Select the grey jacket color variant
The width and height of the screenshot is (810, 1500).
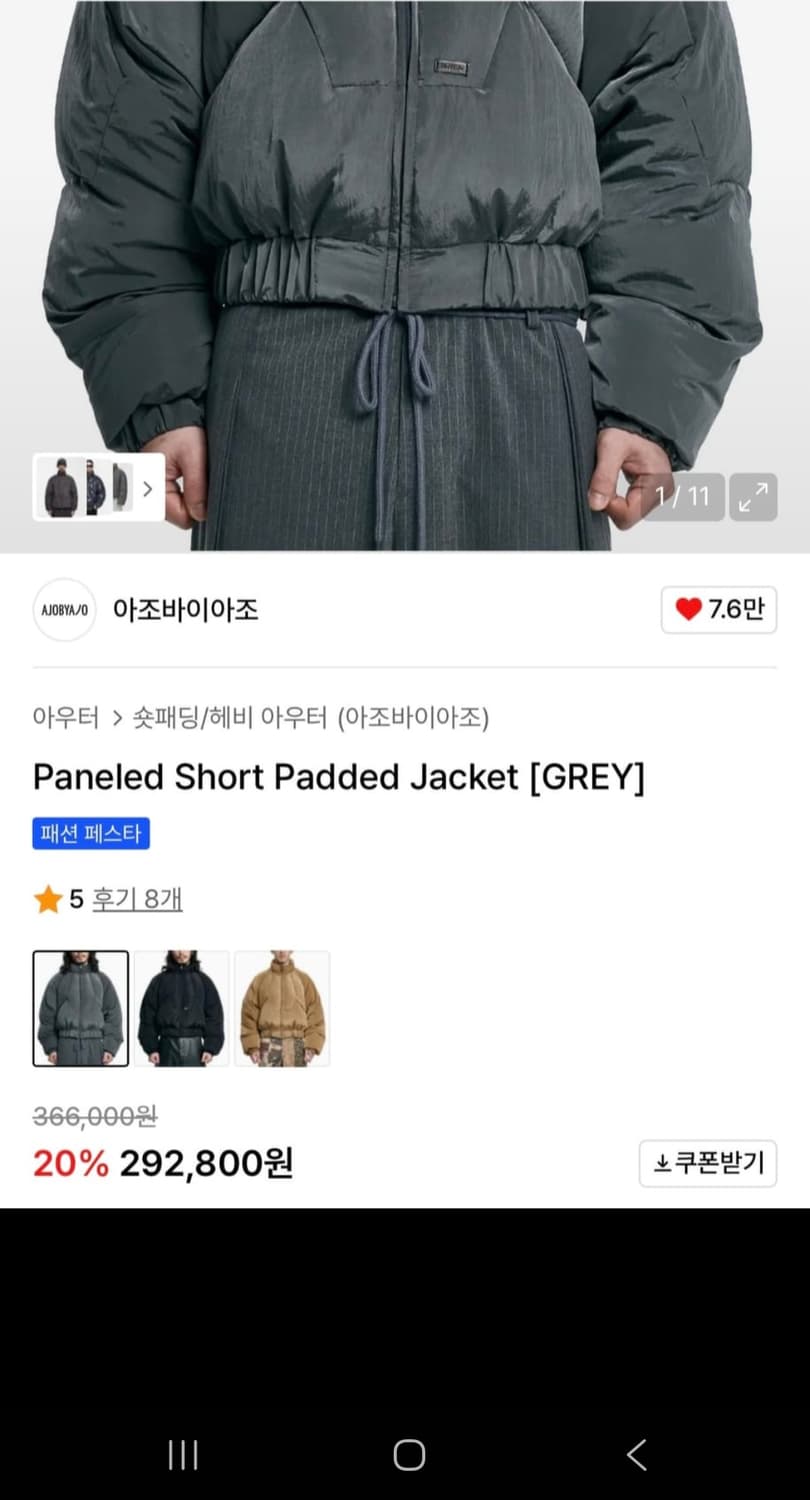(x=80, y=1007)
